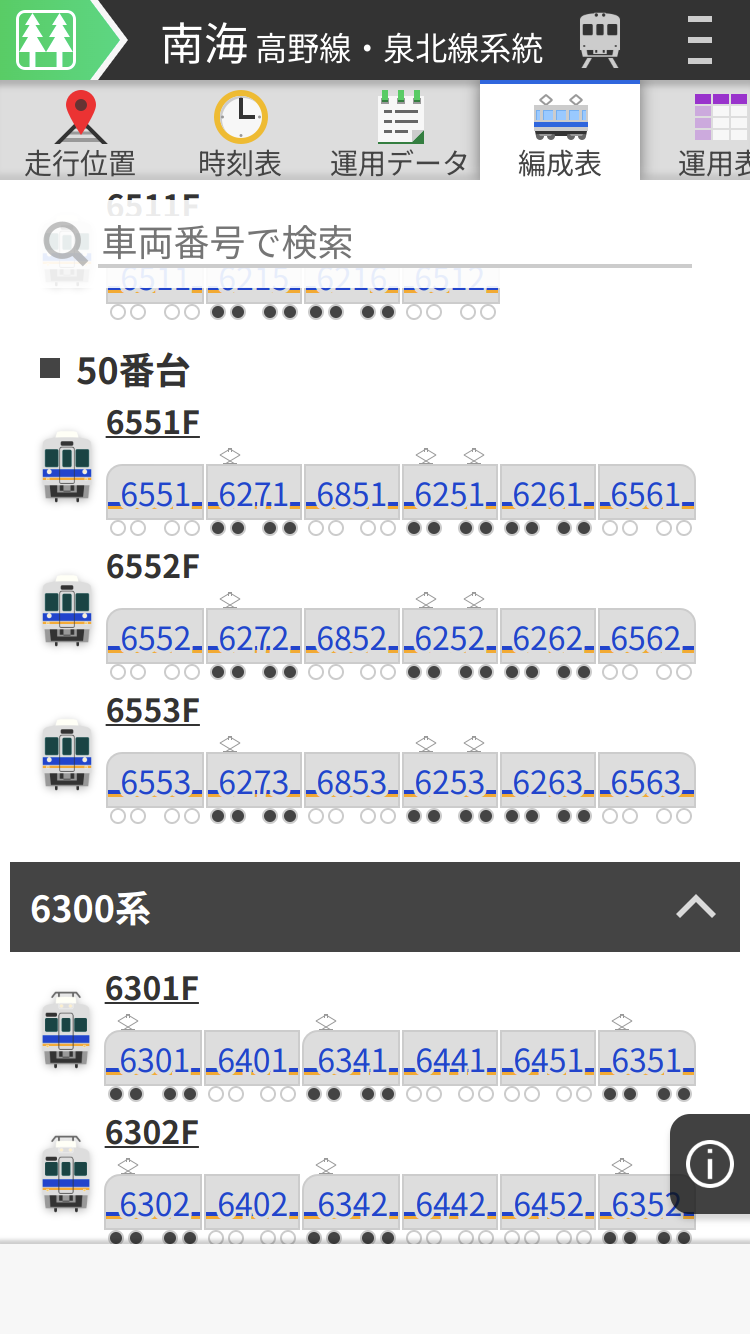Open the hamburger menu

(700, 40)
